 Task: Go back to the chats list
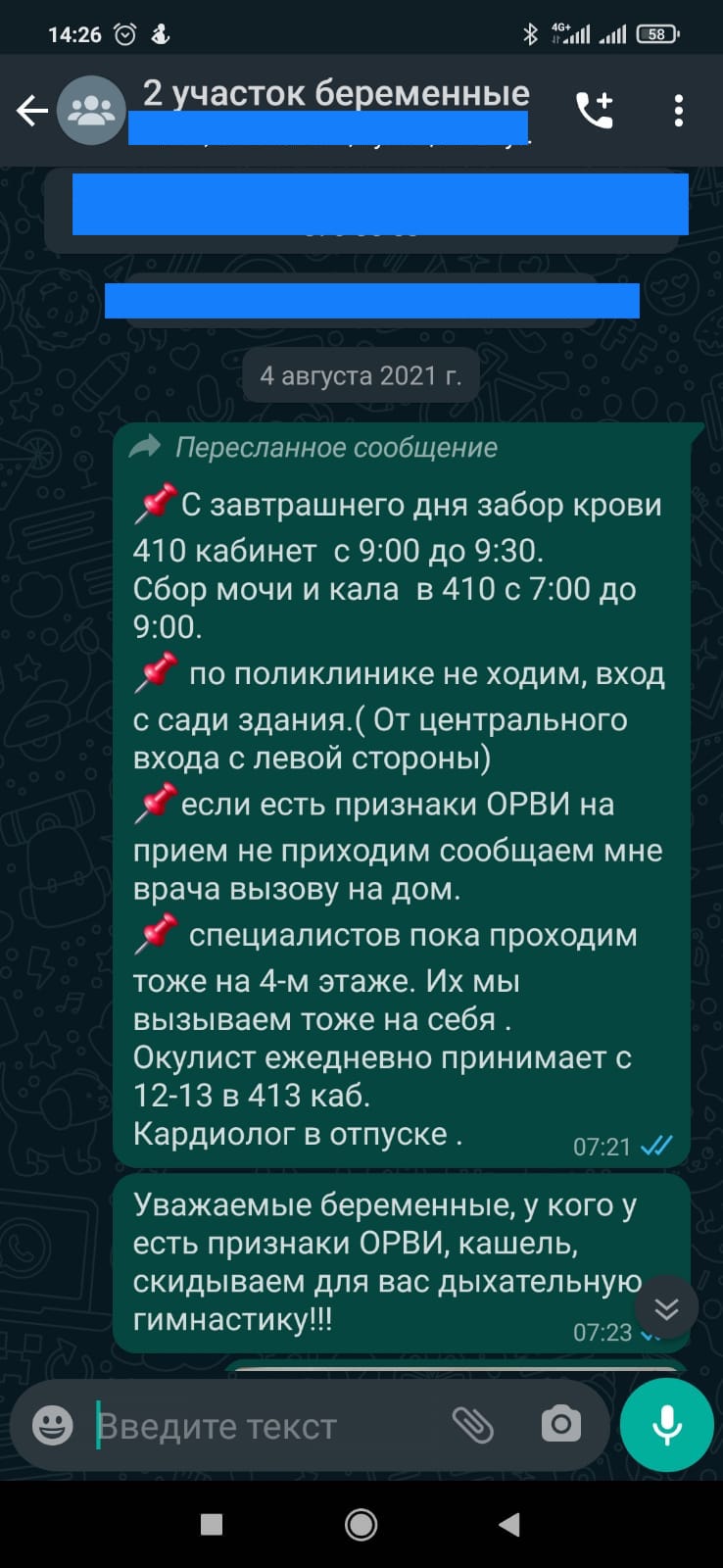tap(31, 111)
